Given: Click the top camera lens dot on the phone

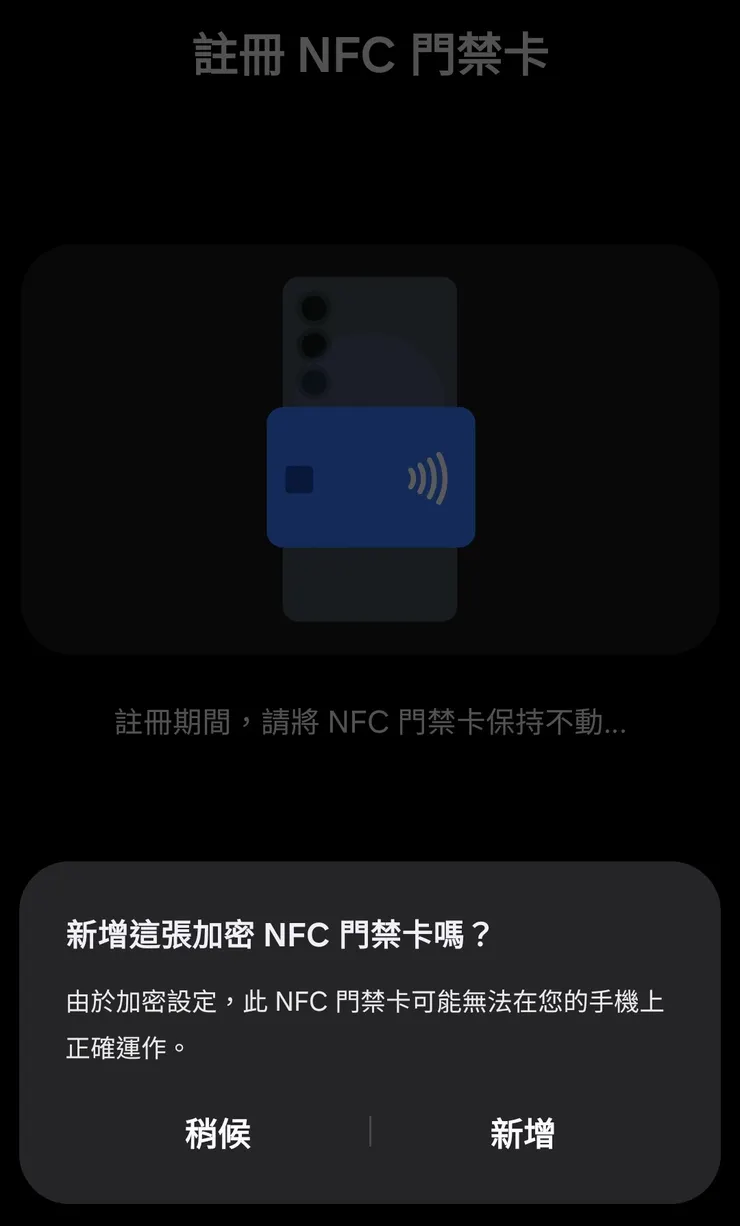Looking at the screenshot, I should [x=315, y=308].
